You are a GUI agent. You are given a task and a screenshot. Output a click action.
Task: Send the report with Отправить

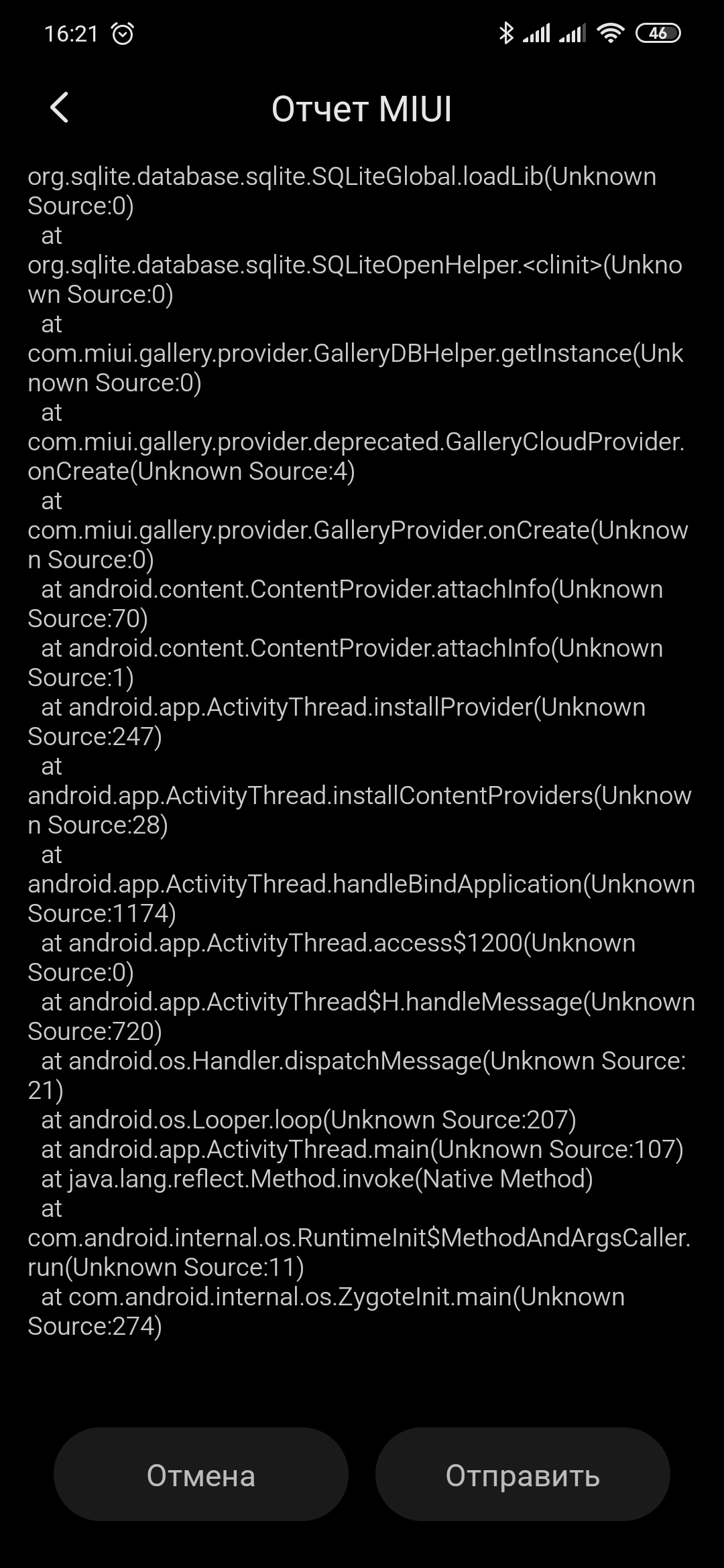[x=522, y=1476]
